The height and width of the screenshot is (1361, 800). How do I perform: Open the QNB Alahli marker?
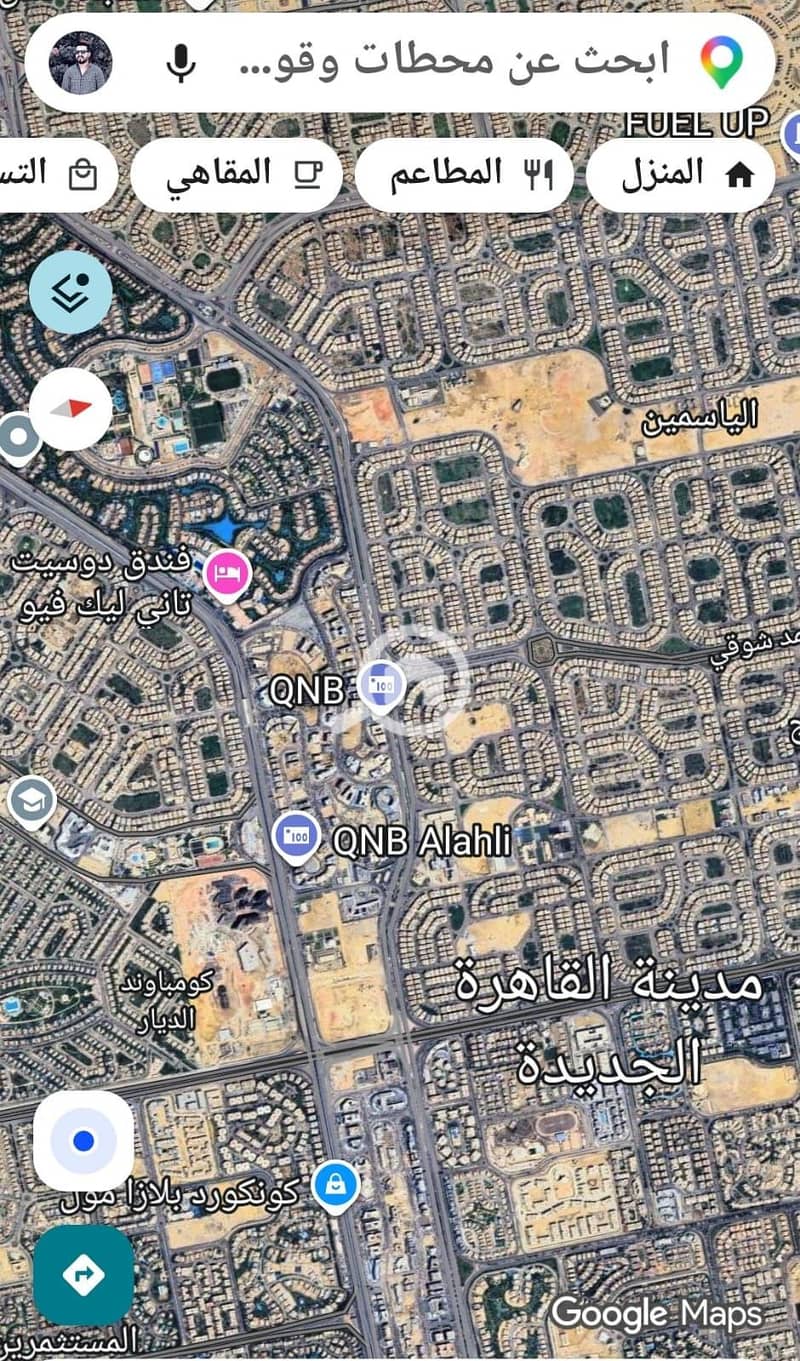[297, 840]
